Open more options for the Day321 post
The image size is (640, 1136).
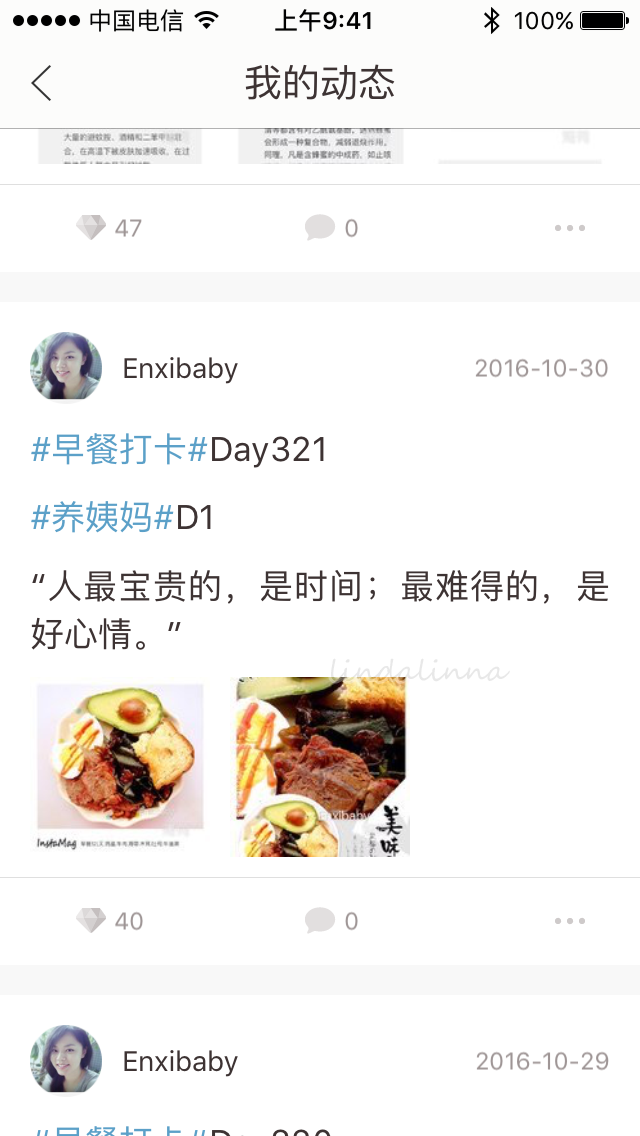(x=570, y=921)
